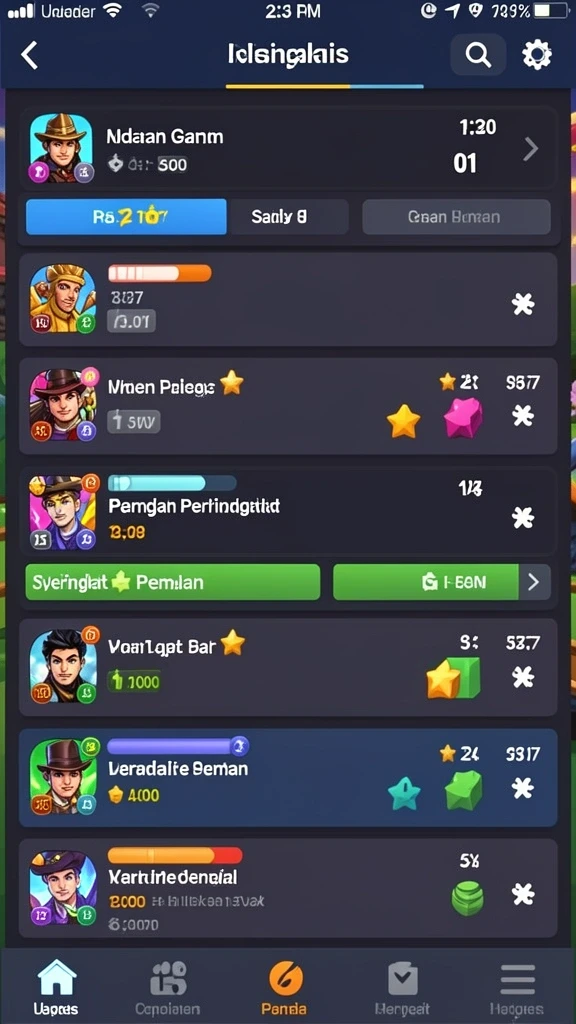Select the blue Ra 2 107 tab

126,217
